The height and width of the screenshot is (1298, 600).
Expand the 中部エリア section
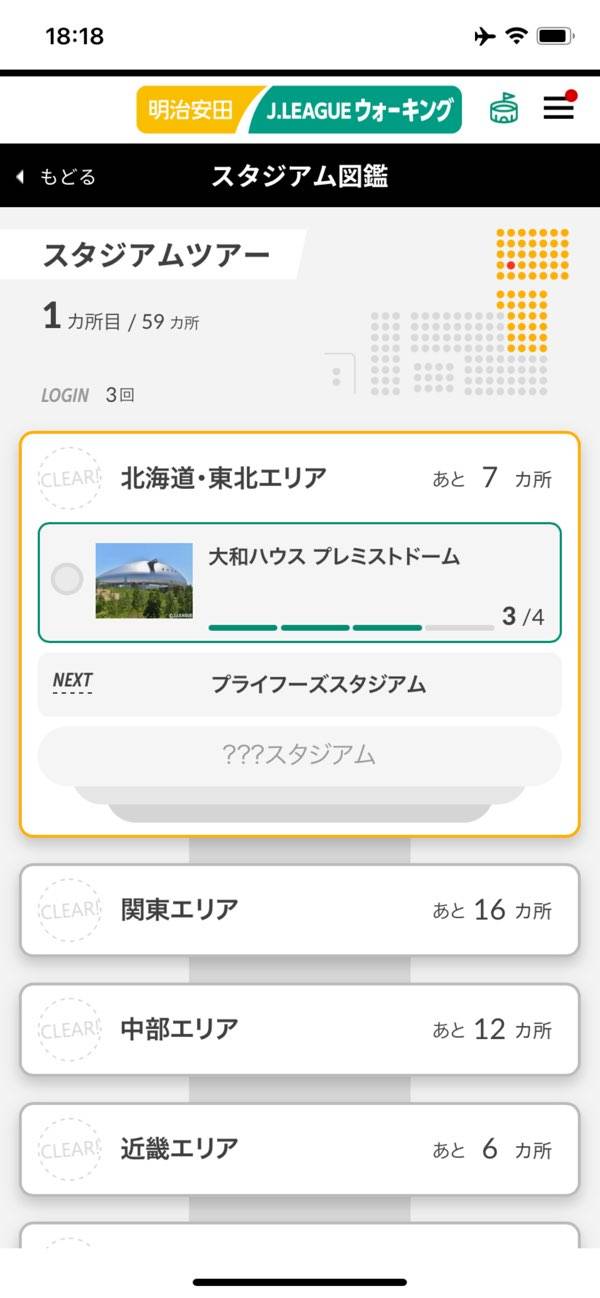click(299, 1029)
